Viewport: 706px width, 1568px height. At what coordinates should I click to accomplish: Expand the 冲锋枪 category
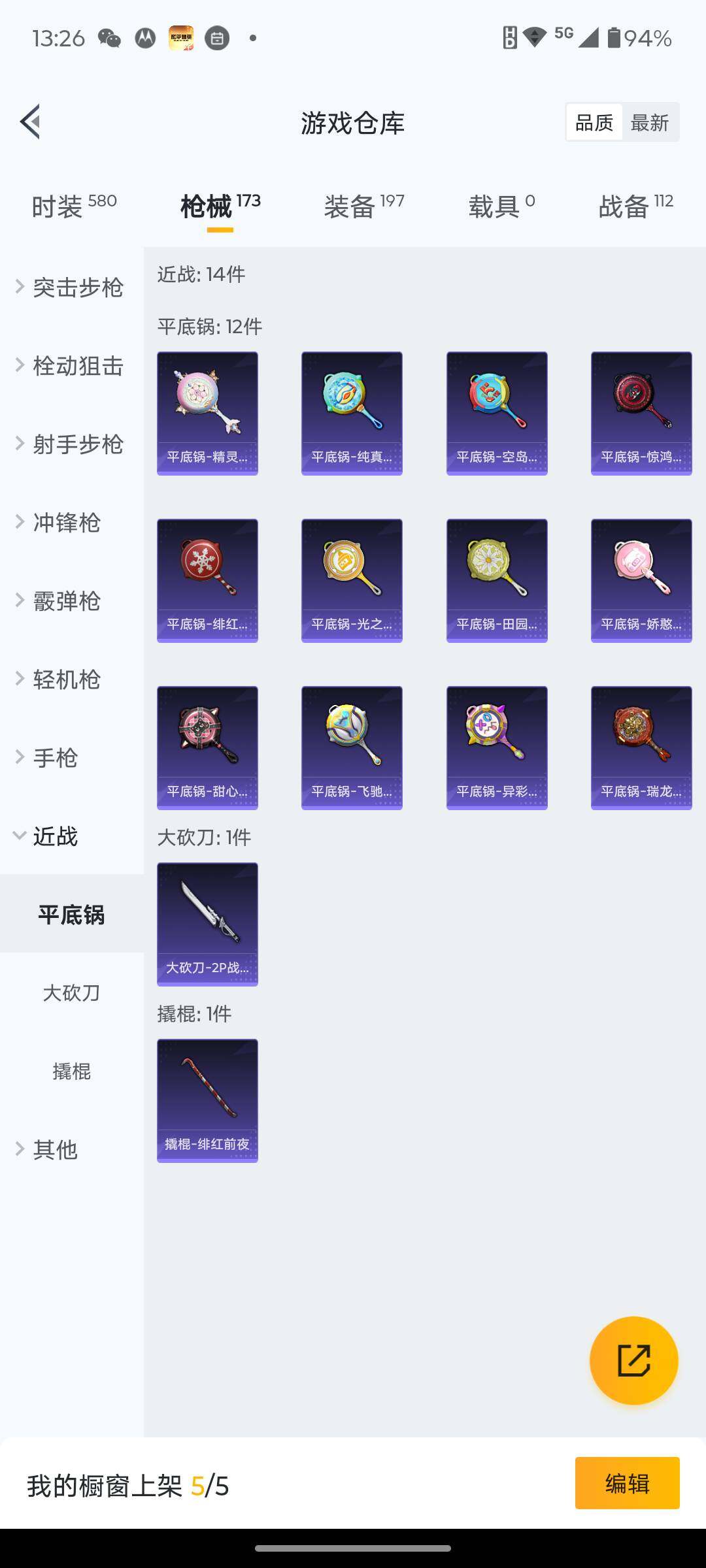pyautogui.click(x=65, y=523)
